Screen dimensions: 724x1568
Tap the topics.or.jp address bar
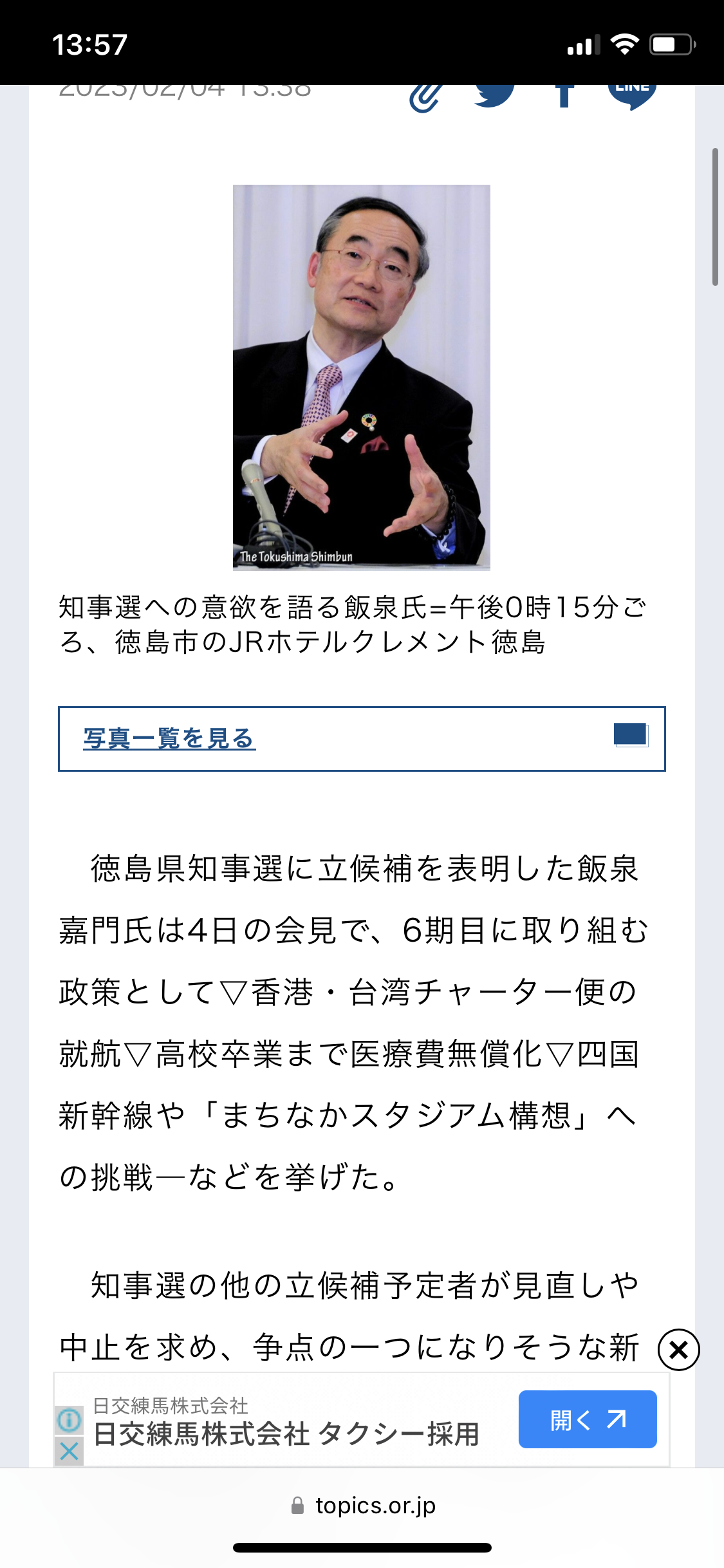click(362, 1506)
